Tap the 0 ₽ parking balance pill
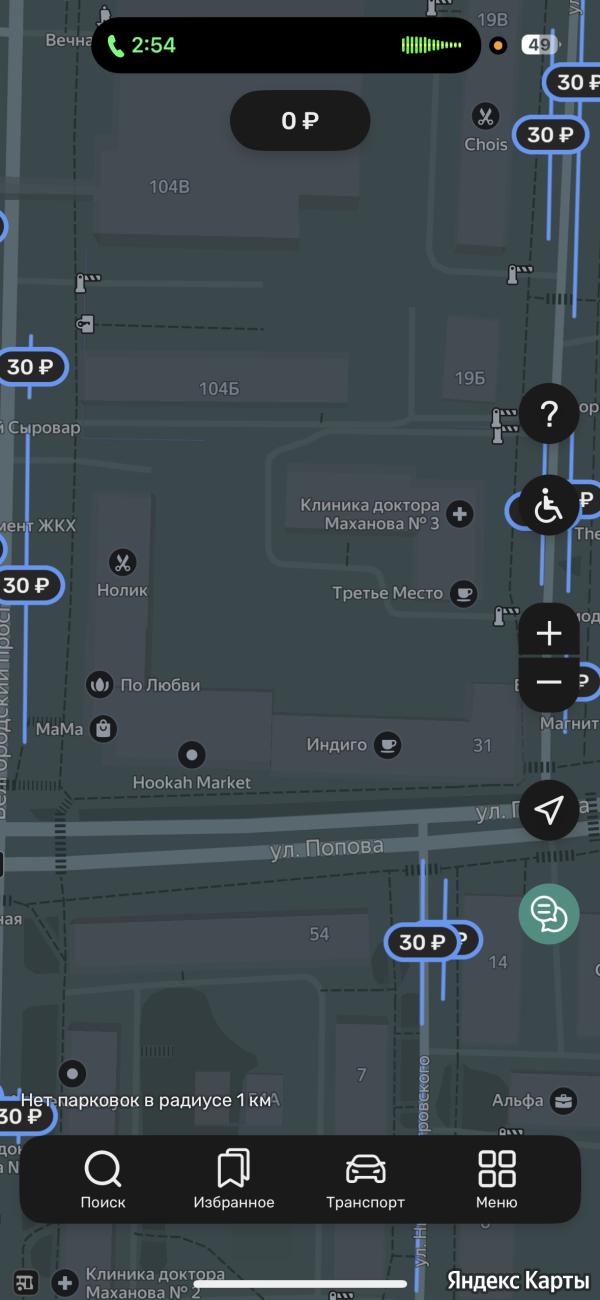The height and width of the screenshot is (1300, 600). 300,121
